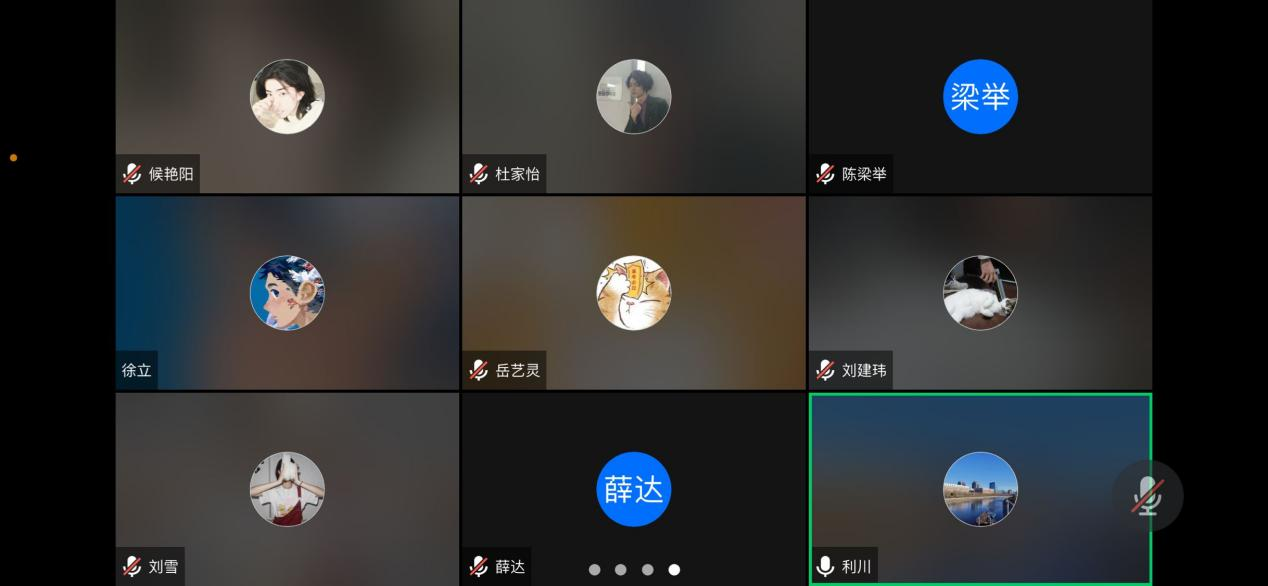
Task: Tap 陈梁举's participant tile
Action: (980, 97)
